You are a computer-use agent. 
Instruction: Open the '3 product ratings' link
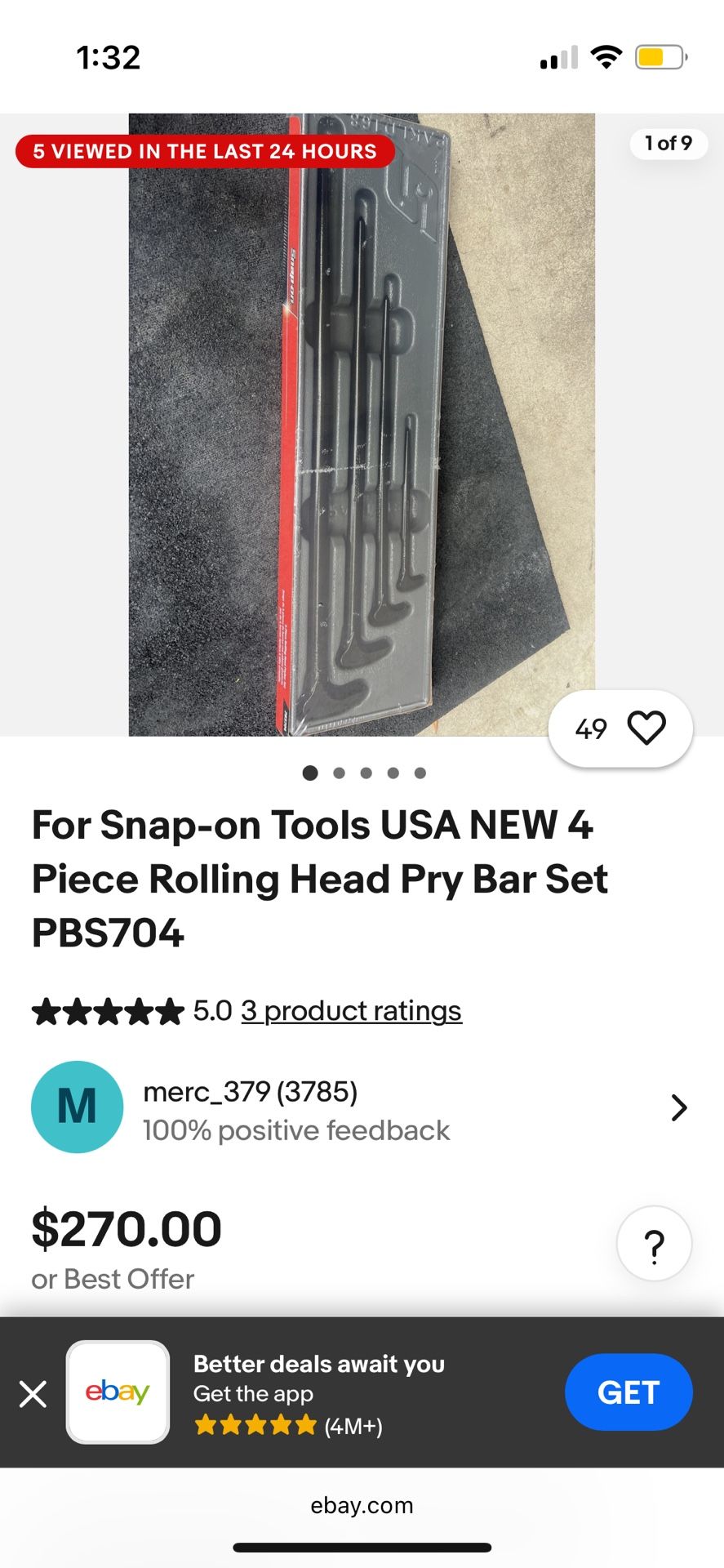pos(351,1010)
